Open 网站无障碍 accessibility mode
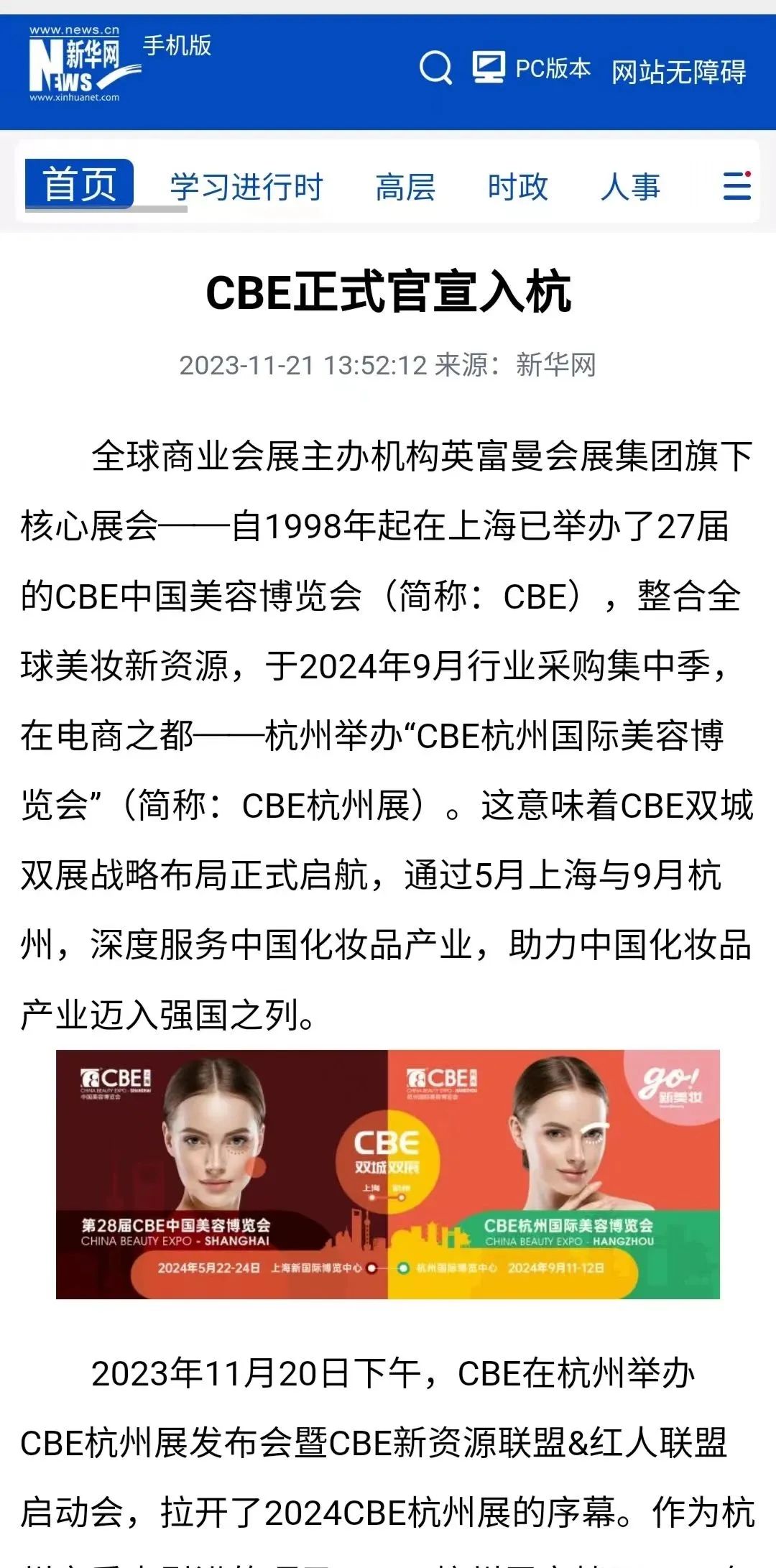The height and width of the screenshot is (1568, 776). [678, 72]
